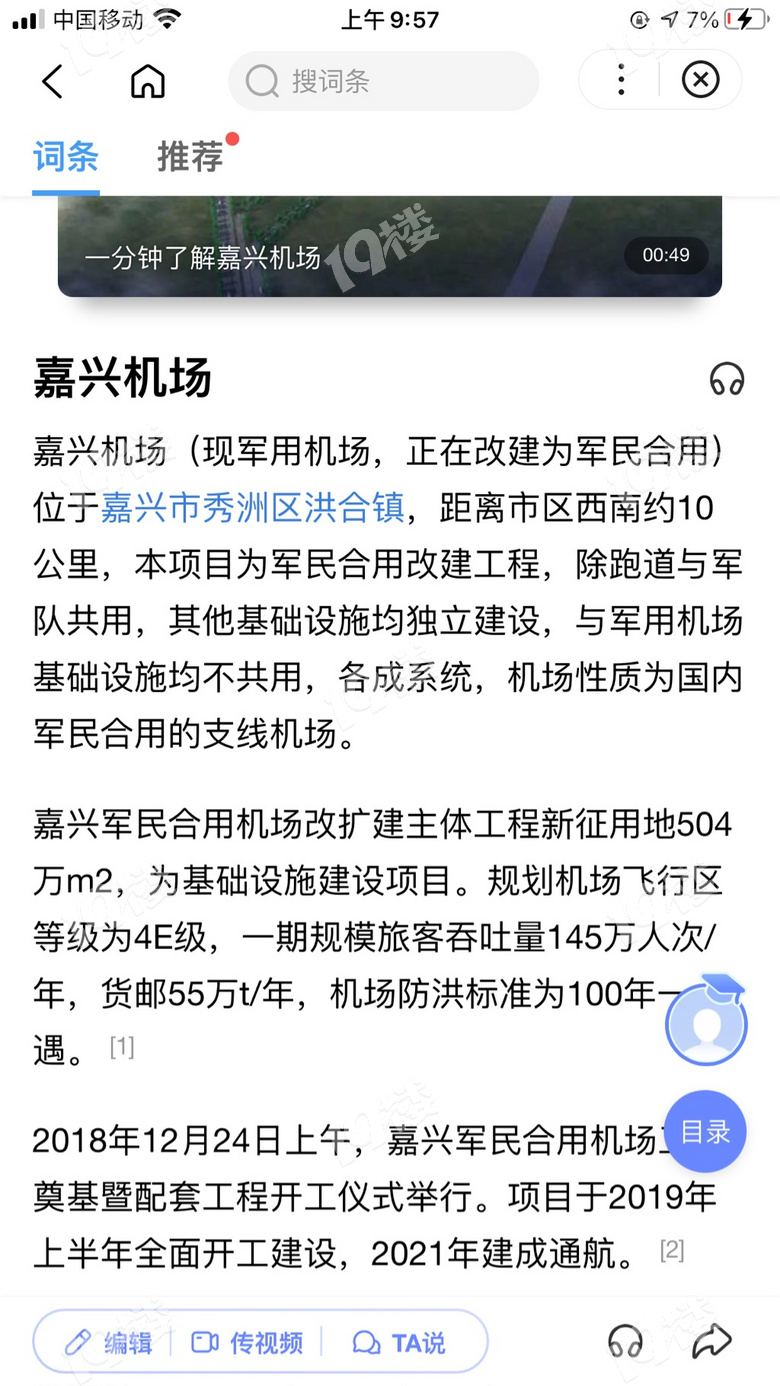Viewport: 780px width, 1386px height.
Task: Open the home icon in the top bar
Action: (148, 81)
